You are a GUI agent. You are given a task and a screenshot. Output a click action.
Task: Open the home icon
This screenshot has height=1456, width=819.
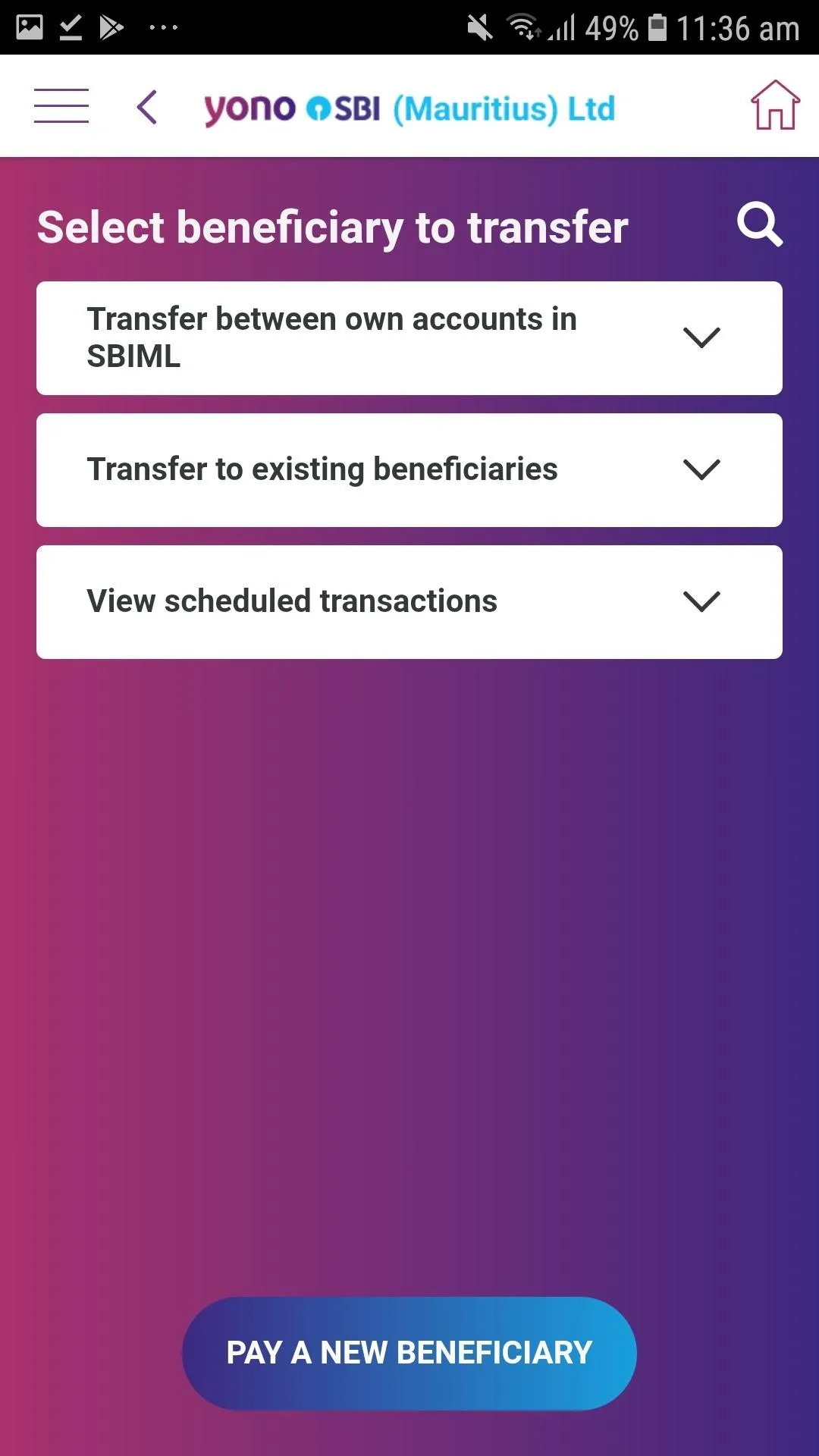tap(775, 105)
